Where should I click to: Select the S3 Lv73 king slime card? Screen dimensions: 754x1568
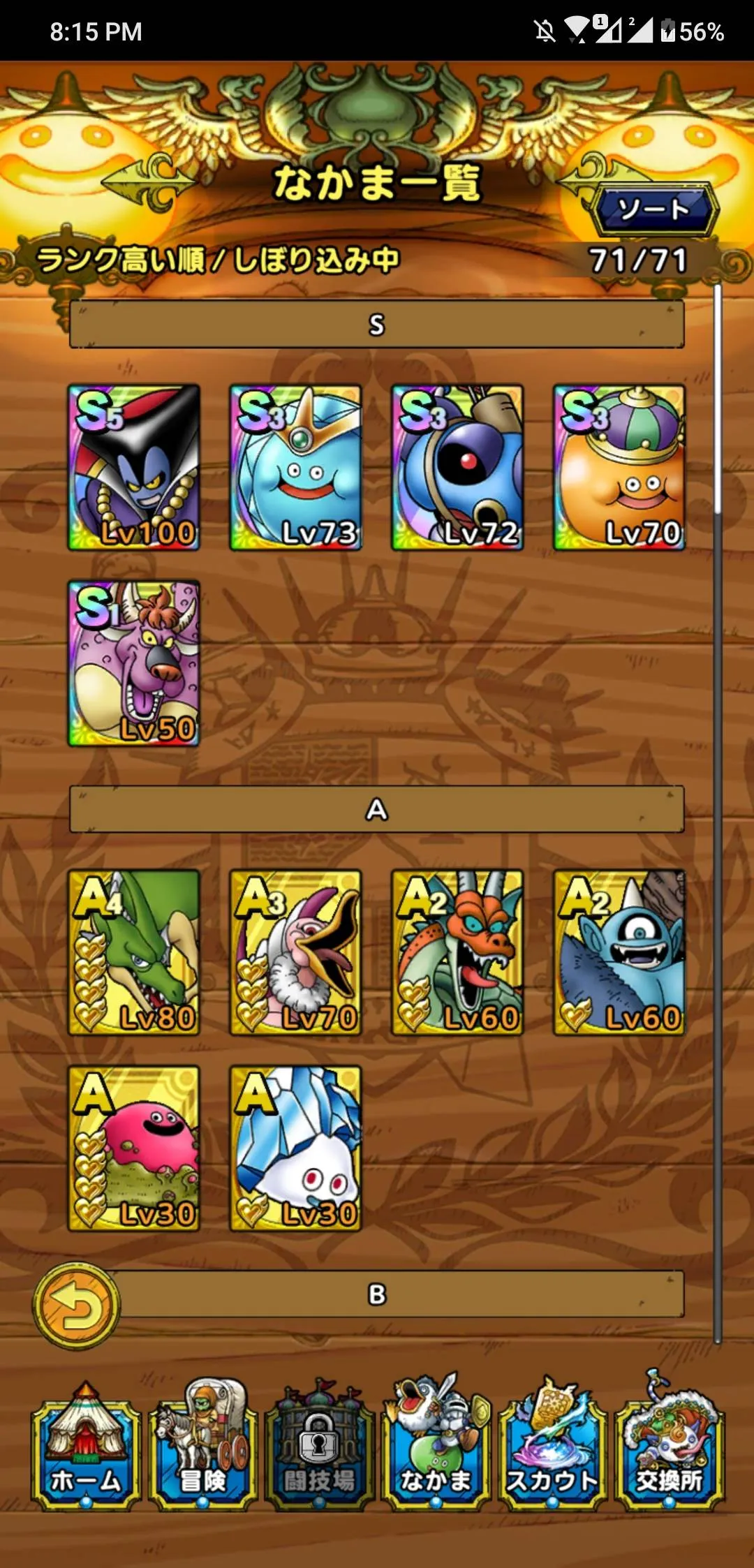tap(296, 467)
